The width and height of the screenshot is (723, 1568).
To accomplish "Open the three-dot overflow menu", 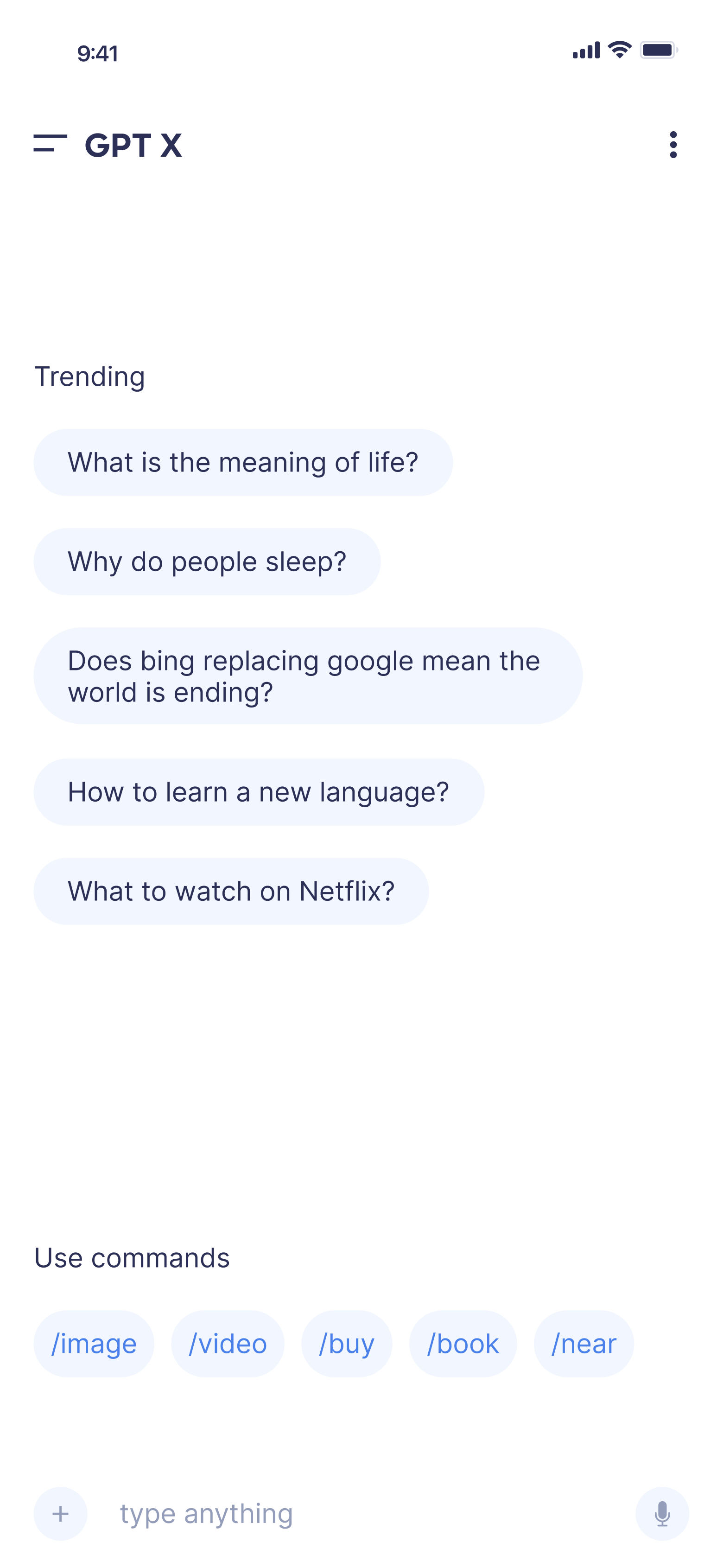I will [x=672, y=144].
